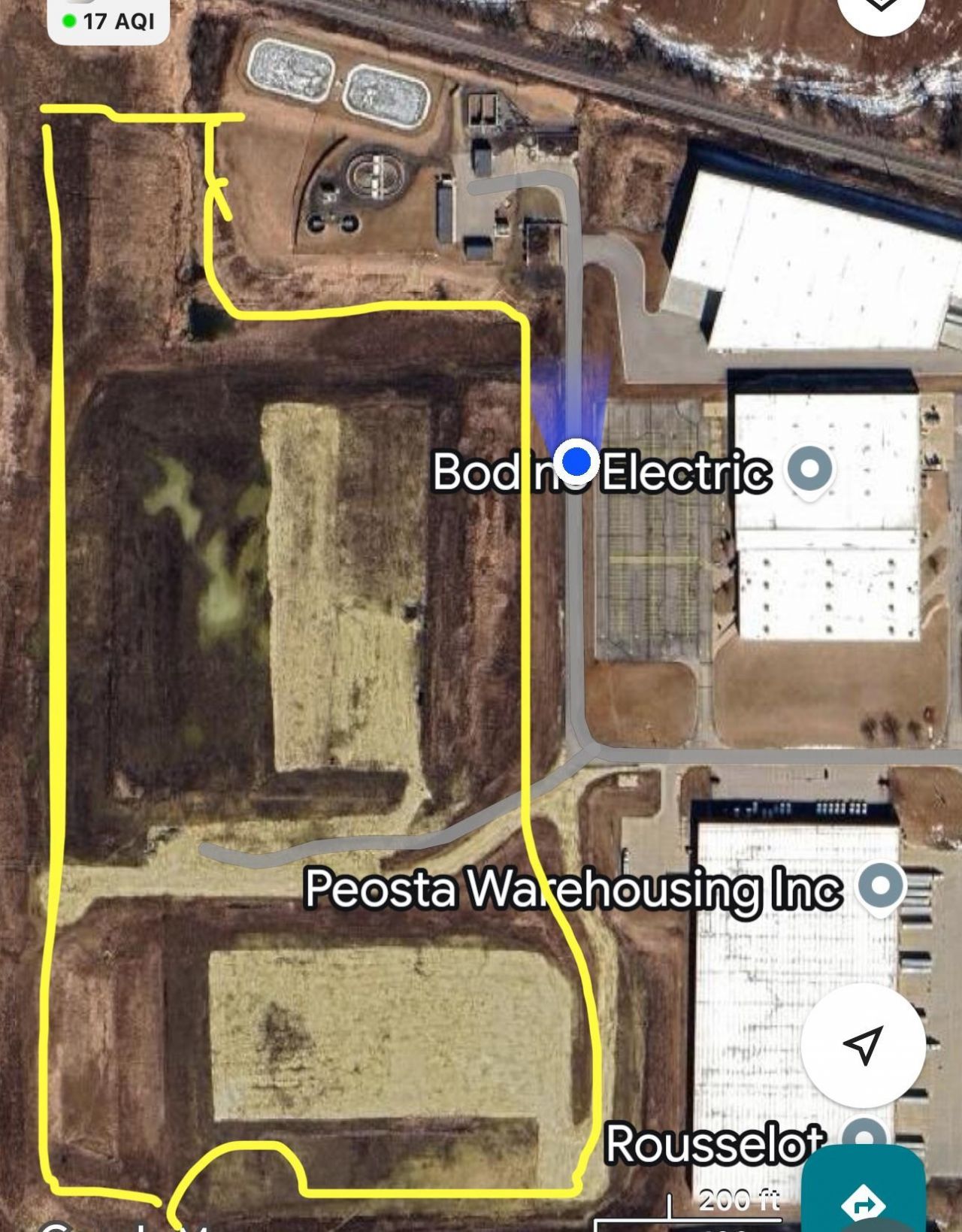Select the Bodine Electric place marker
The image size is (962, 1232).
click(x=809, y=469)
